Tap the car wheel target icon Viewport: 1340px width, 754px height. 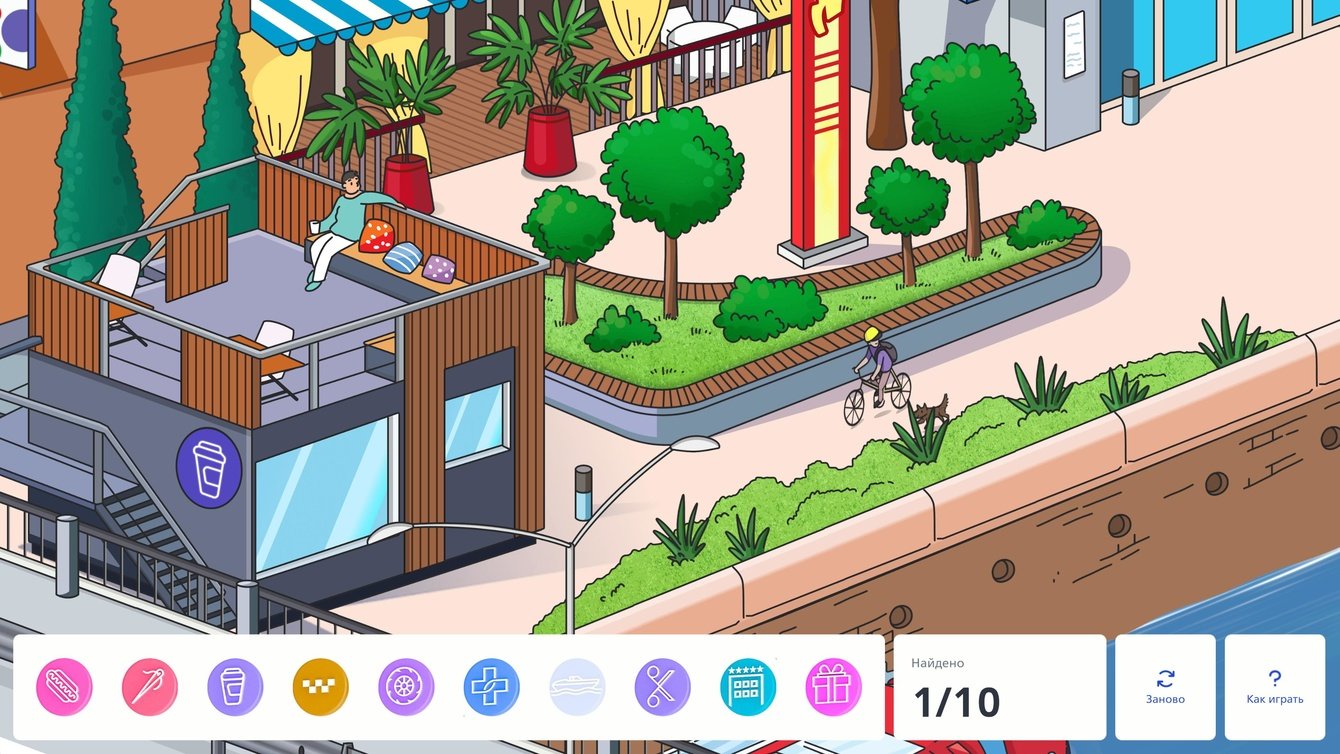(406, 687)
